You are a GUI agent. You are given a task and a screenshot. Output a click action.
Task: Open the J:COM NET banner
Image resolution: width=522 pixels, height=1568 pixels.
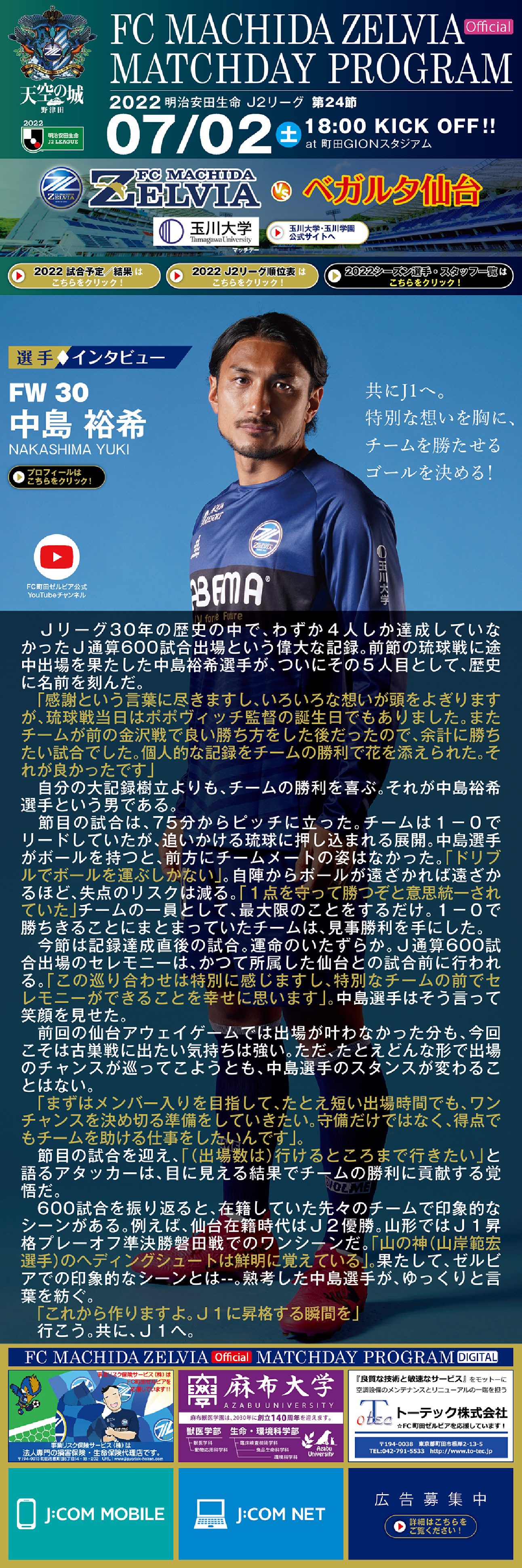(x=260, y=1514)
